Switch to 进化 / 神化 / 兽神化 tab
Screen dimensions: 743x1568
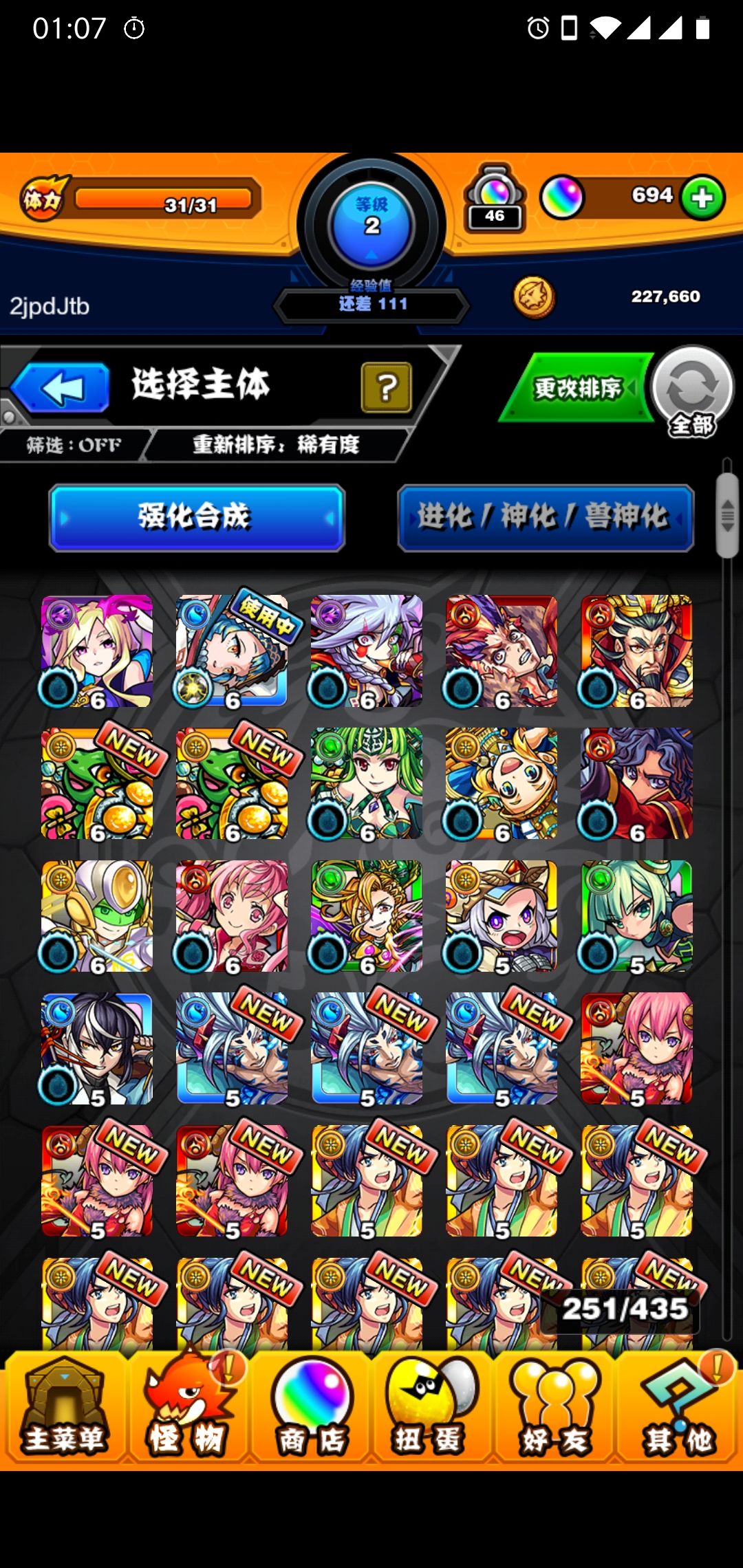(x=546, y=517)
